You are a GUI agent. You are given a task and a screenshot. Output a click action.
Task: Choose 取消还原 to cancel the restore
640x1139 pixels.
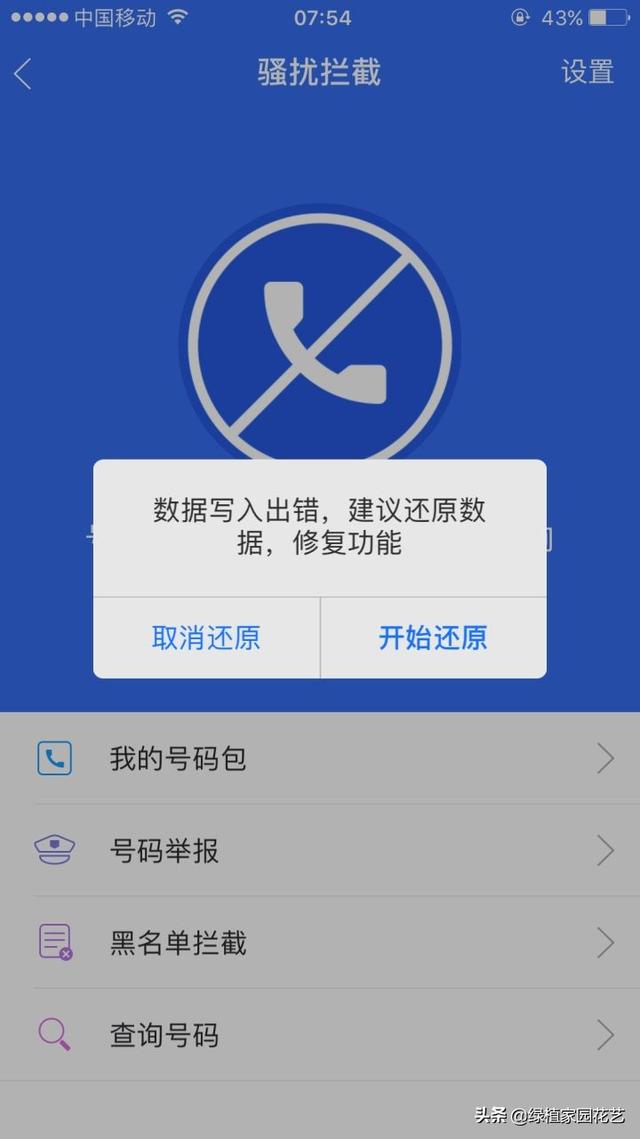pyautogui.click(x=206, y=638)
